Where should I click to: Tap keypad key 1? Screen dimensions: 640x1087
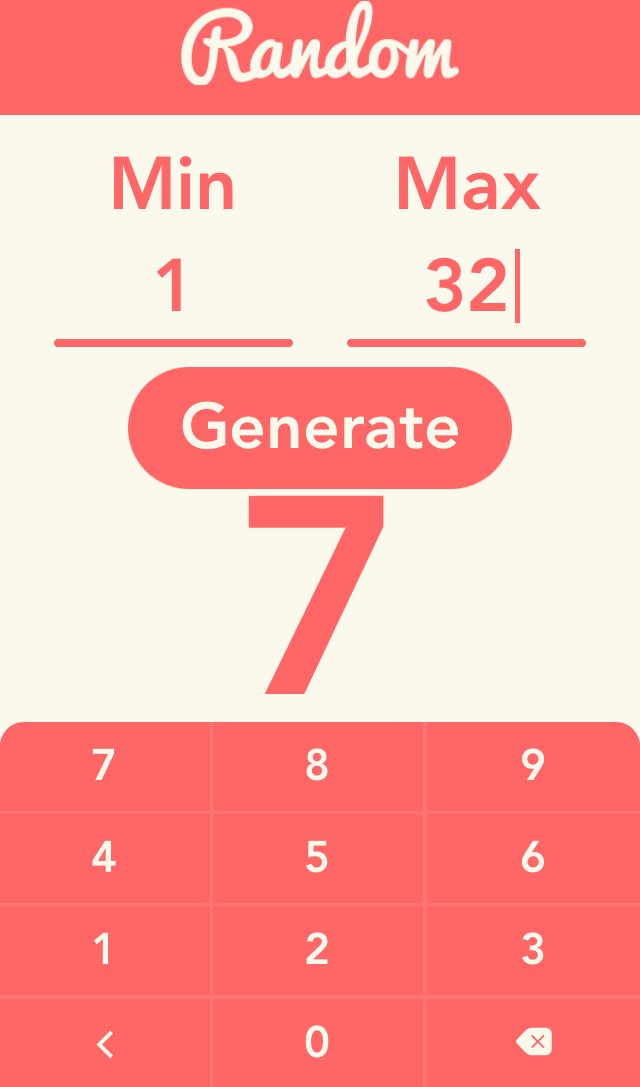[x=104, y=950]
